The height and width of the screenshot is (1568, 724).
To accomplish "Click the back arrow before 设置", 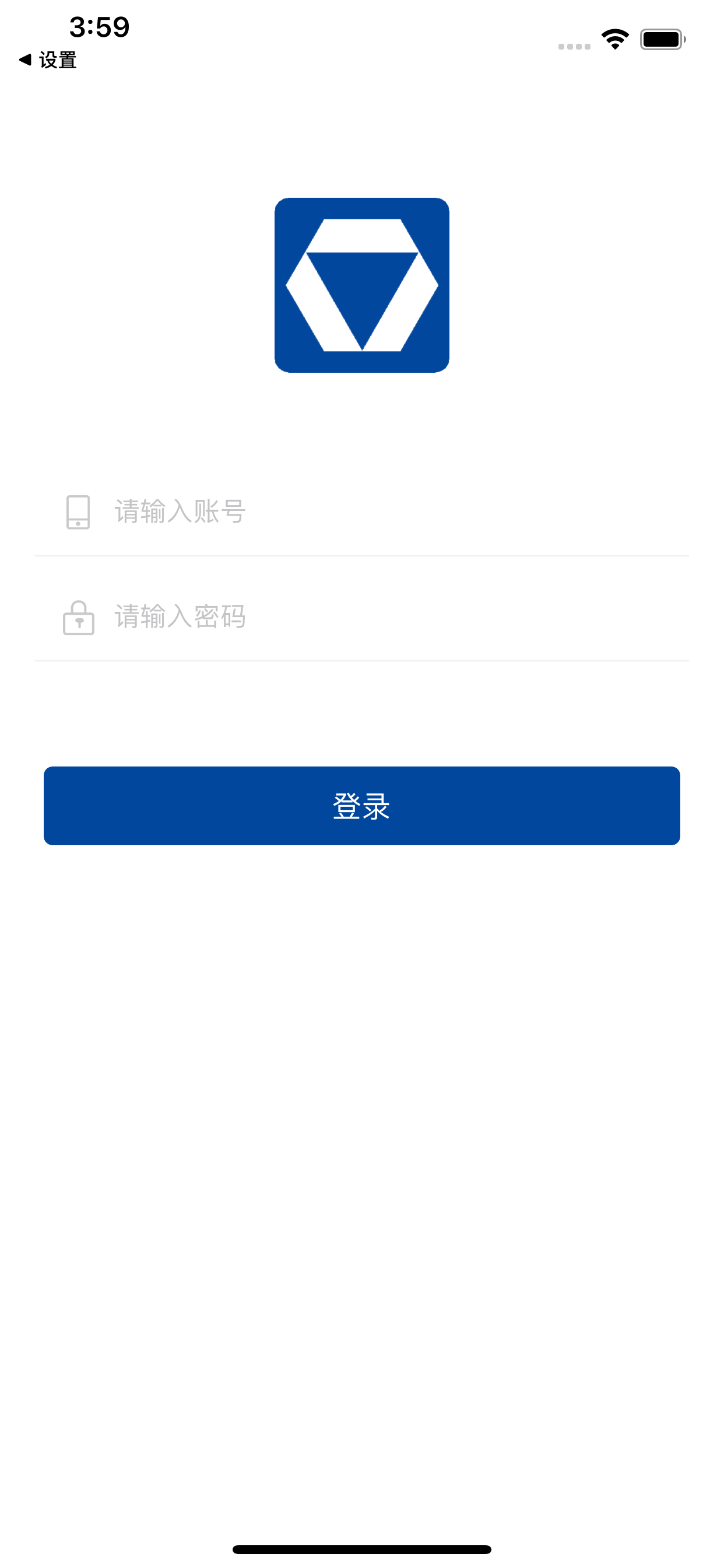I will coord(26,60).
